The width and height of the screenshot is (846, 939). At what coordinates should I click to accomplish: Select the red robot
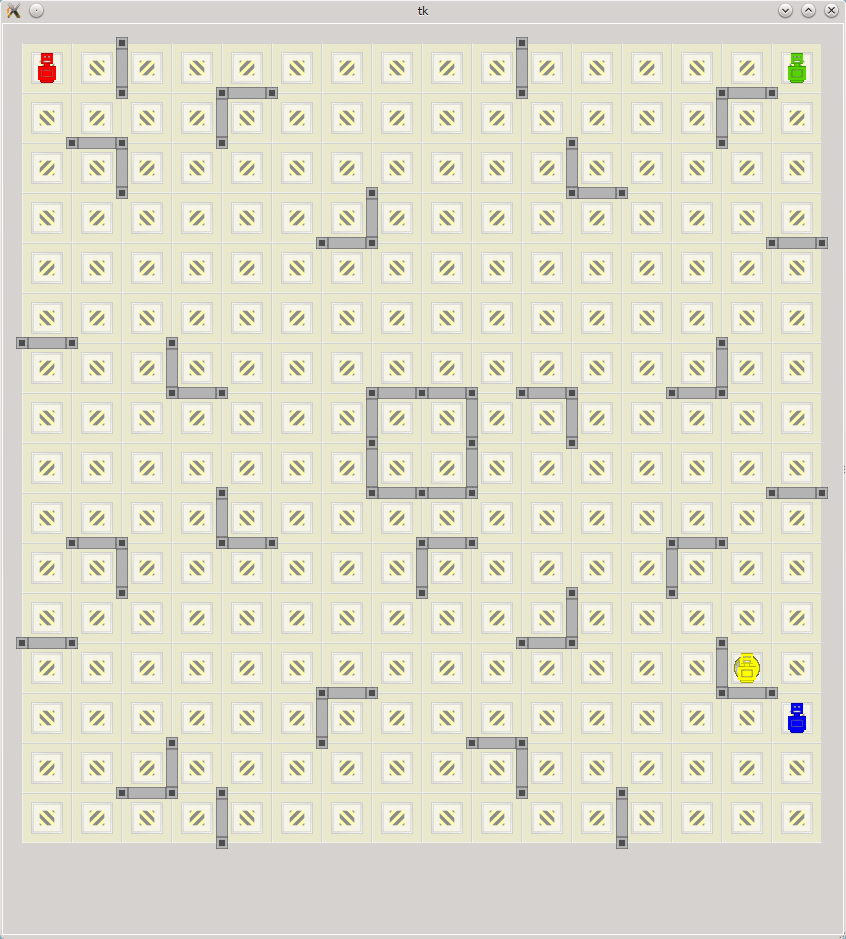47,68
